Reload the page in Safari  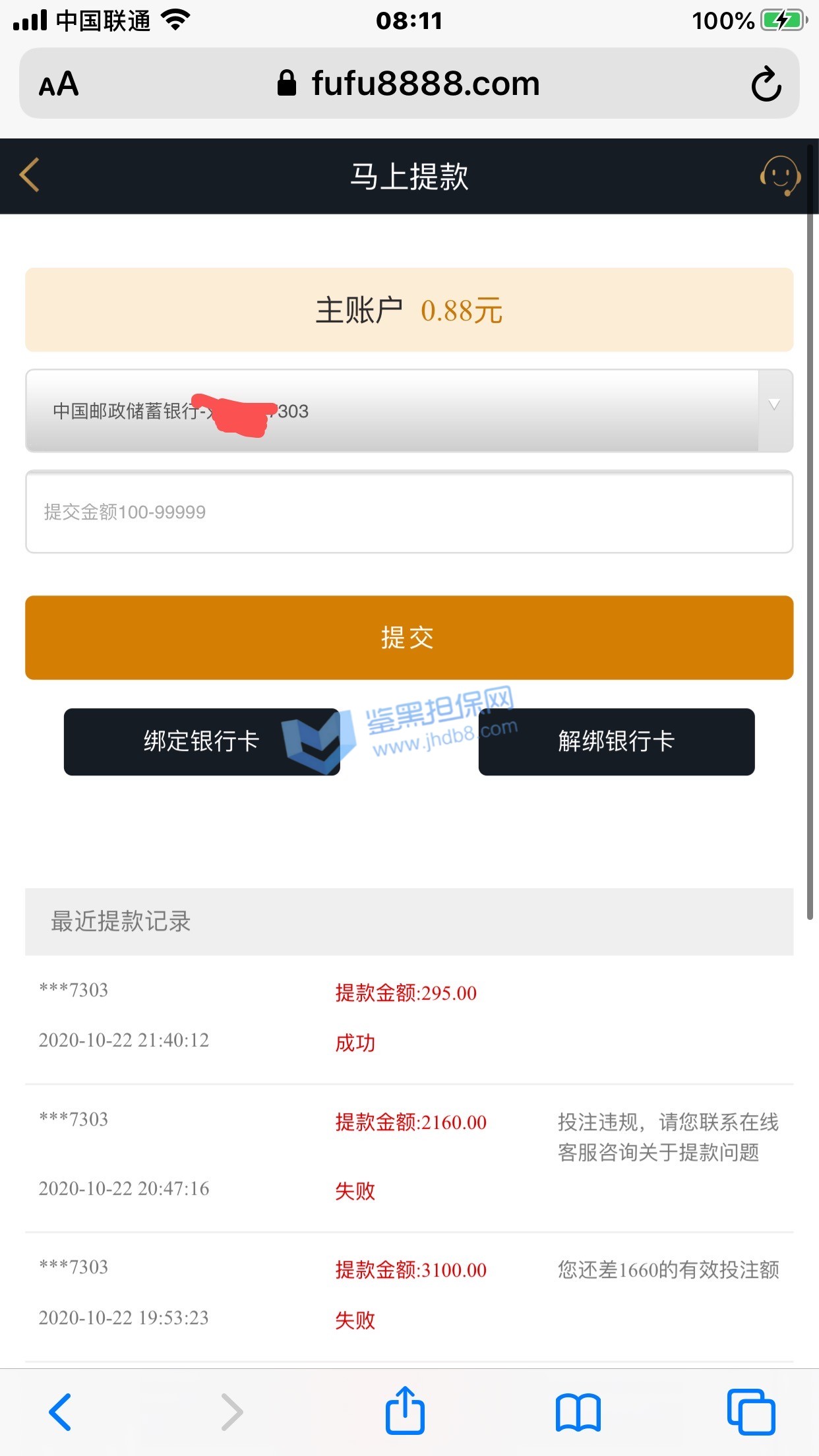tap(766, 84)
